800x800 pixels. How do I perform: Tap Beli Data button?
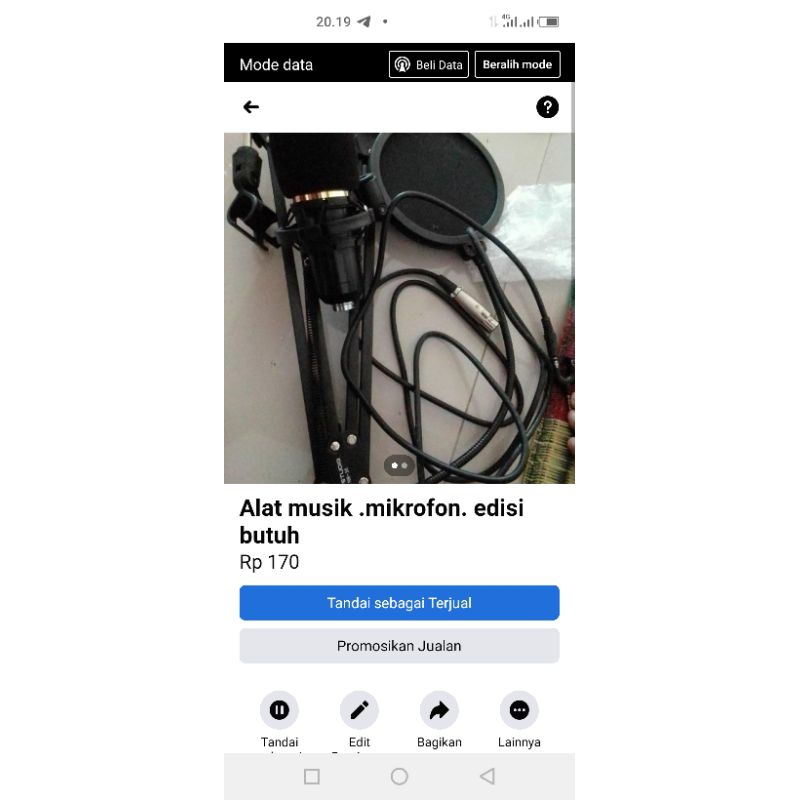pyautogui.click(x=429, y=65)
